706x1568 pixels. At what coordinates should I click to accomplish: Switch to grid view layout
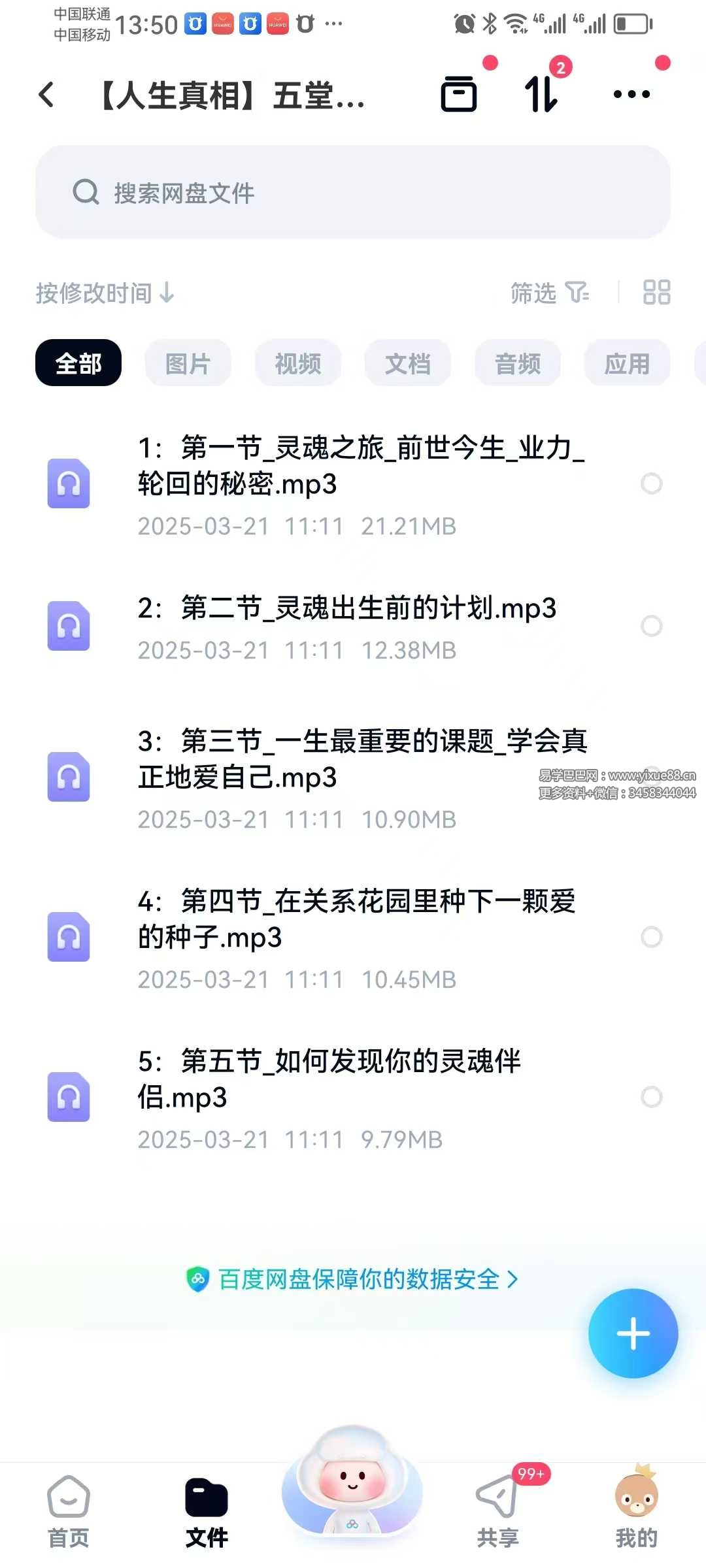click(x=656, y=293)
